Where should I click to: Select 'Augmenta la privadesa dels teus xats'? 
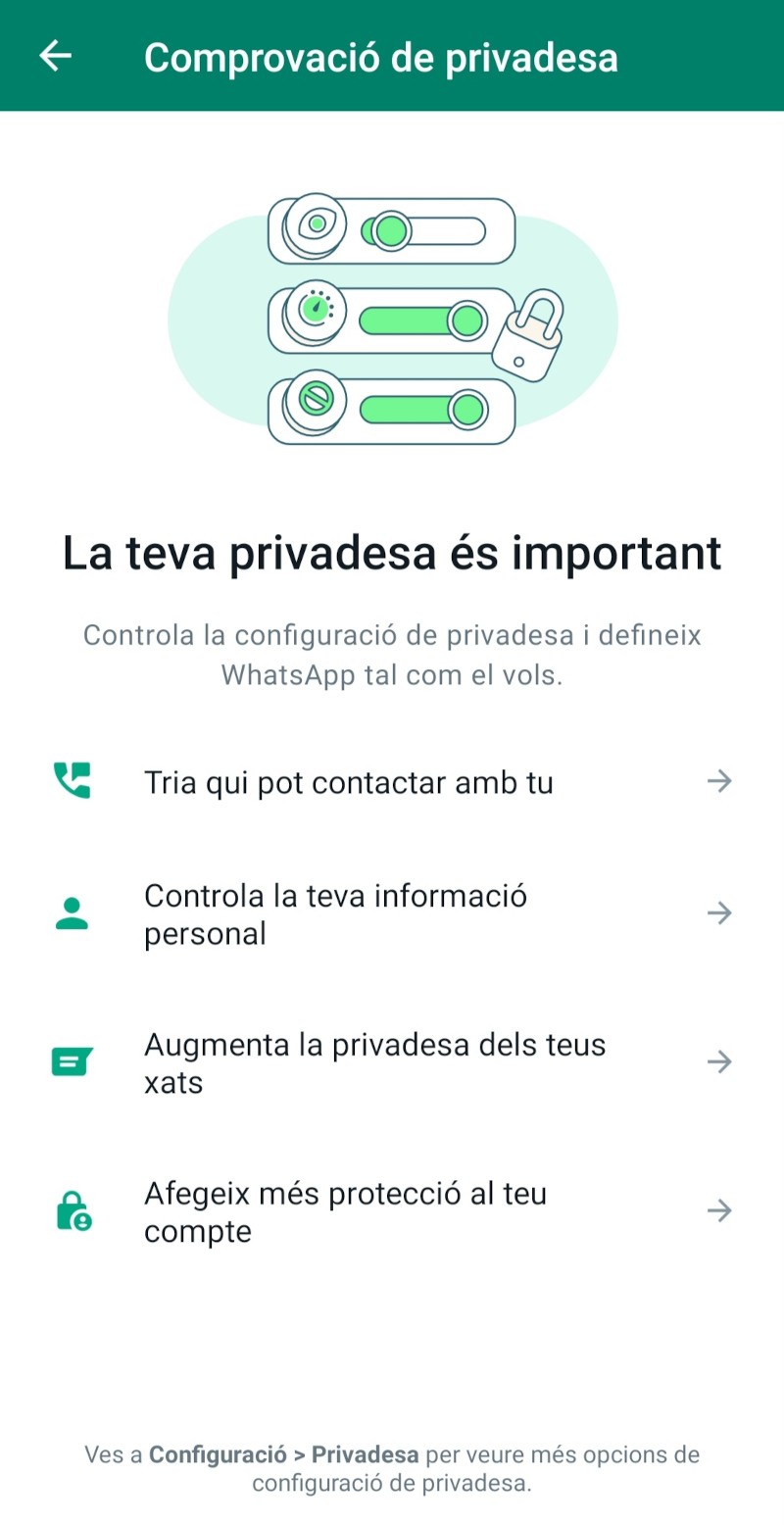(392, 1063)
